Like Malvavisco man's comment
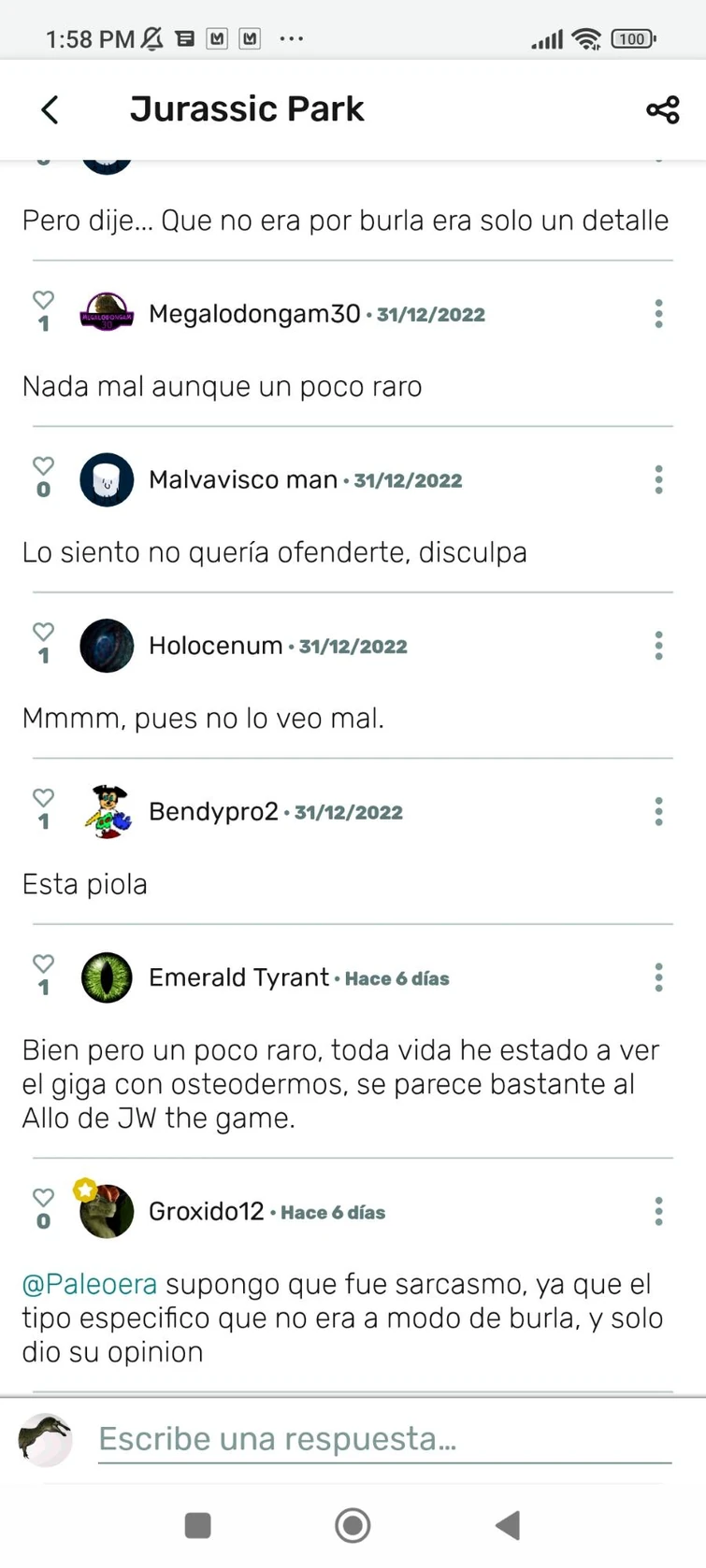706x1568 pixels. tap(43, 466)
